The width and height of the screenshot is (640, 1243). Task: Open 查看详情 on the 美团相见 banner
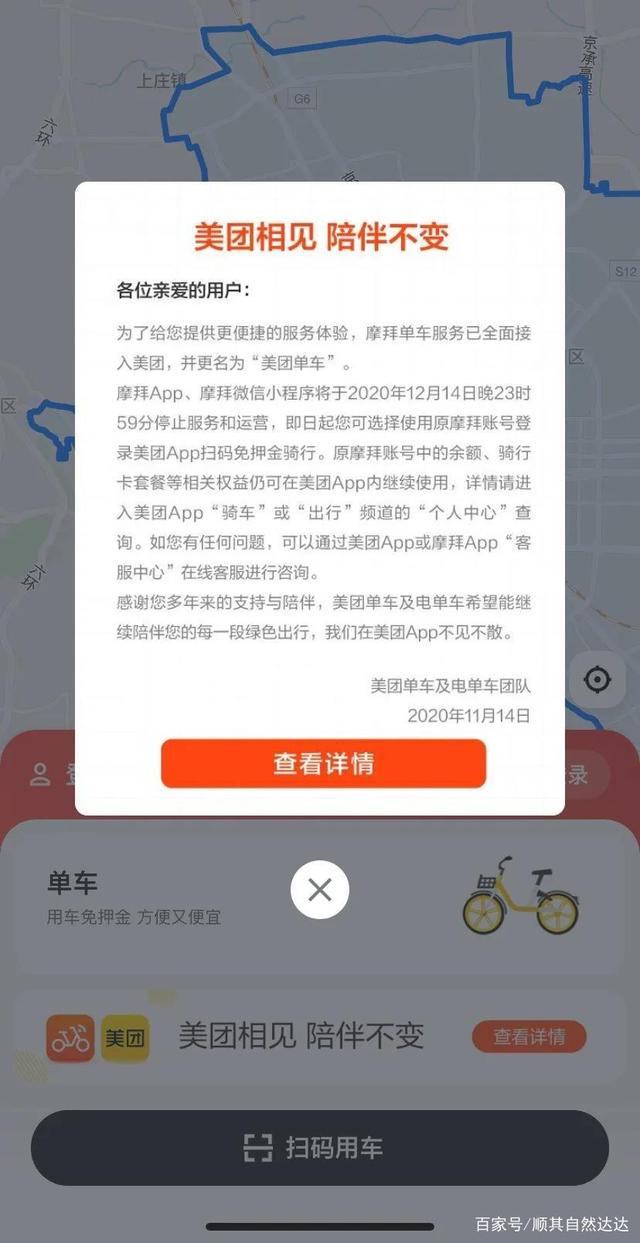coord(529,1037)
